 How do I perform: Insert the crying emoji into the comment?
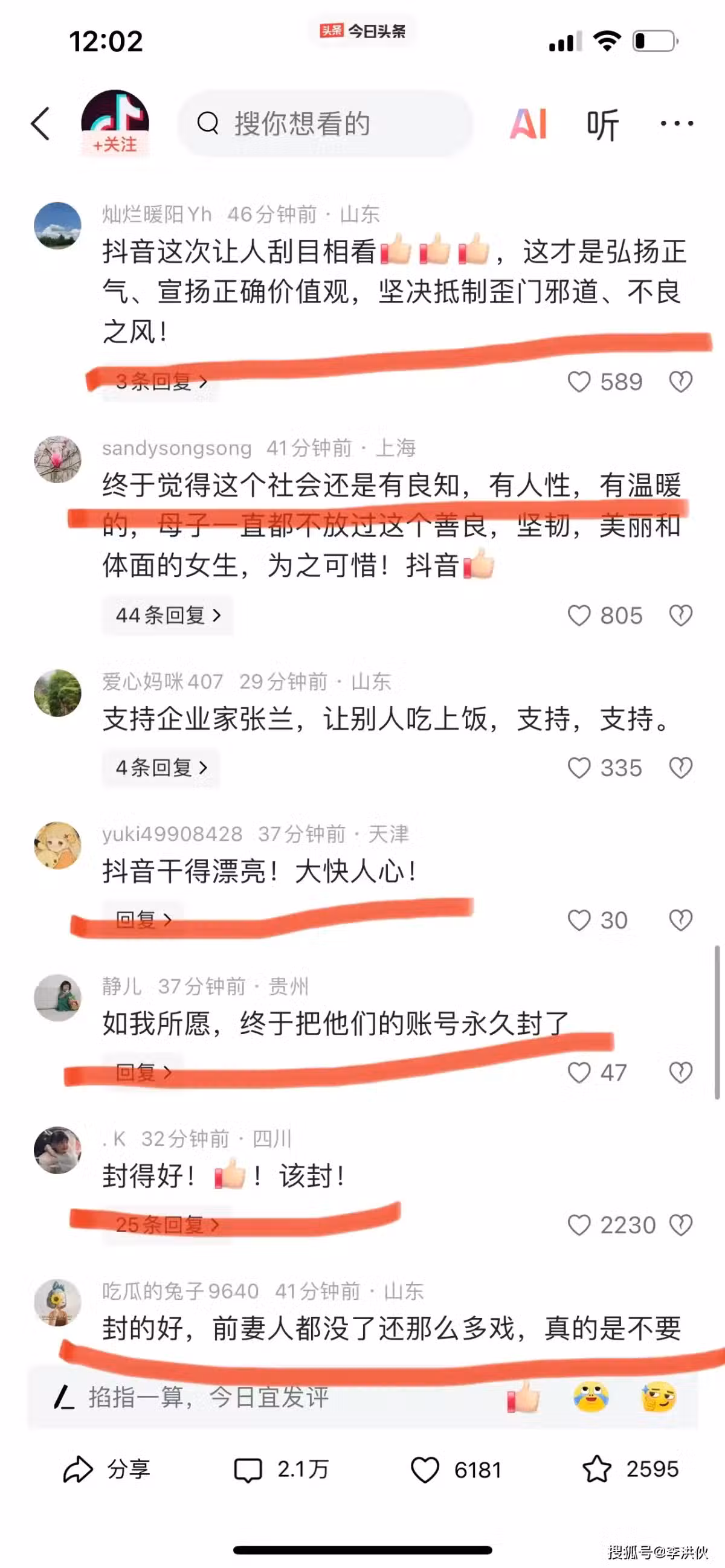(590, 1397)
